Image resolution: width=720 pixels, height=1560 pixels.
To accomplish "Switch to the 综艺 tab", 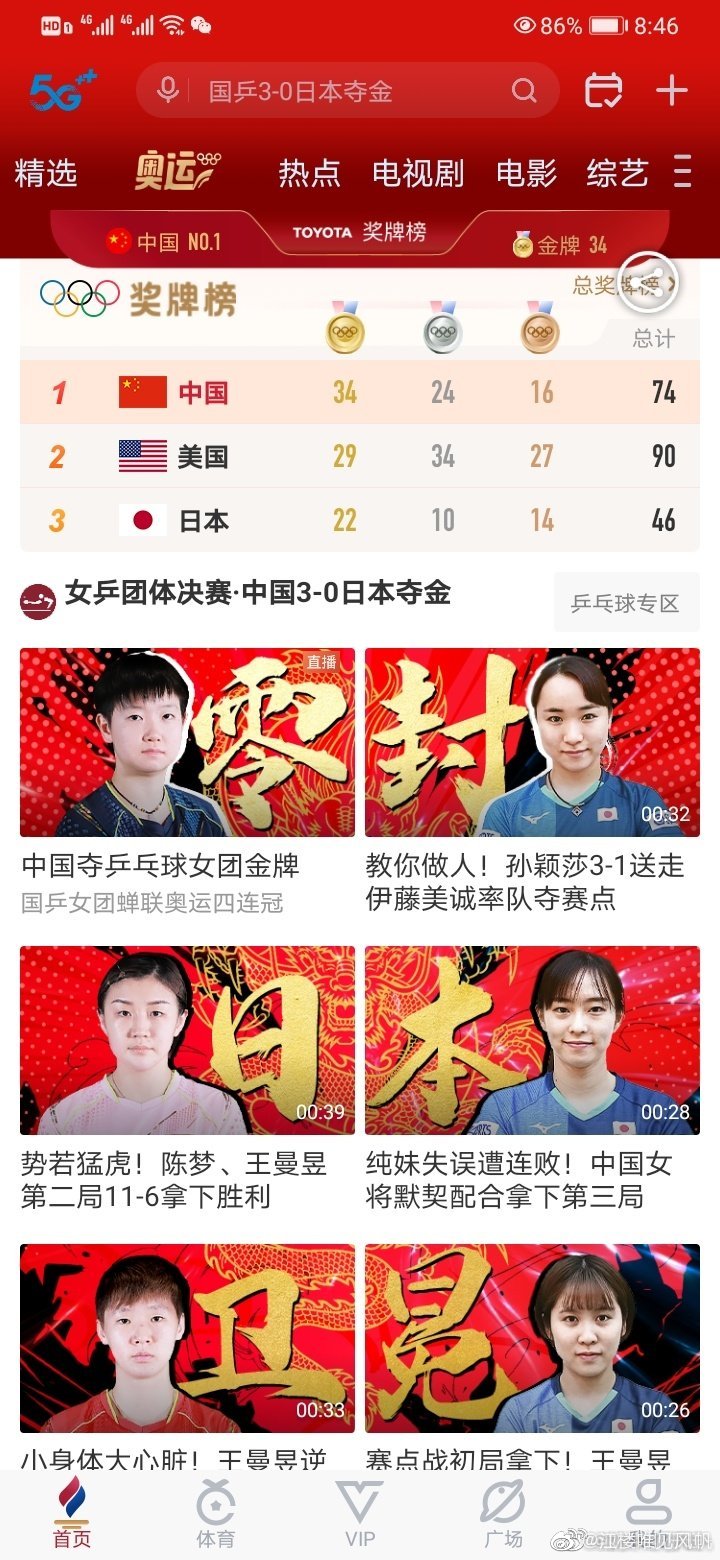I will tap(617, 173).
